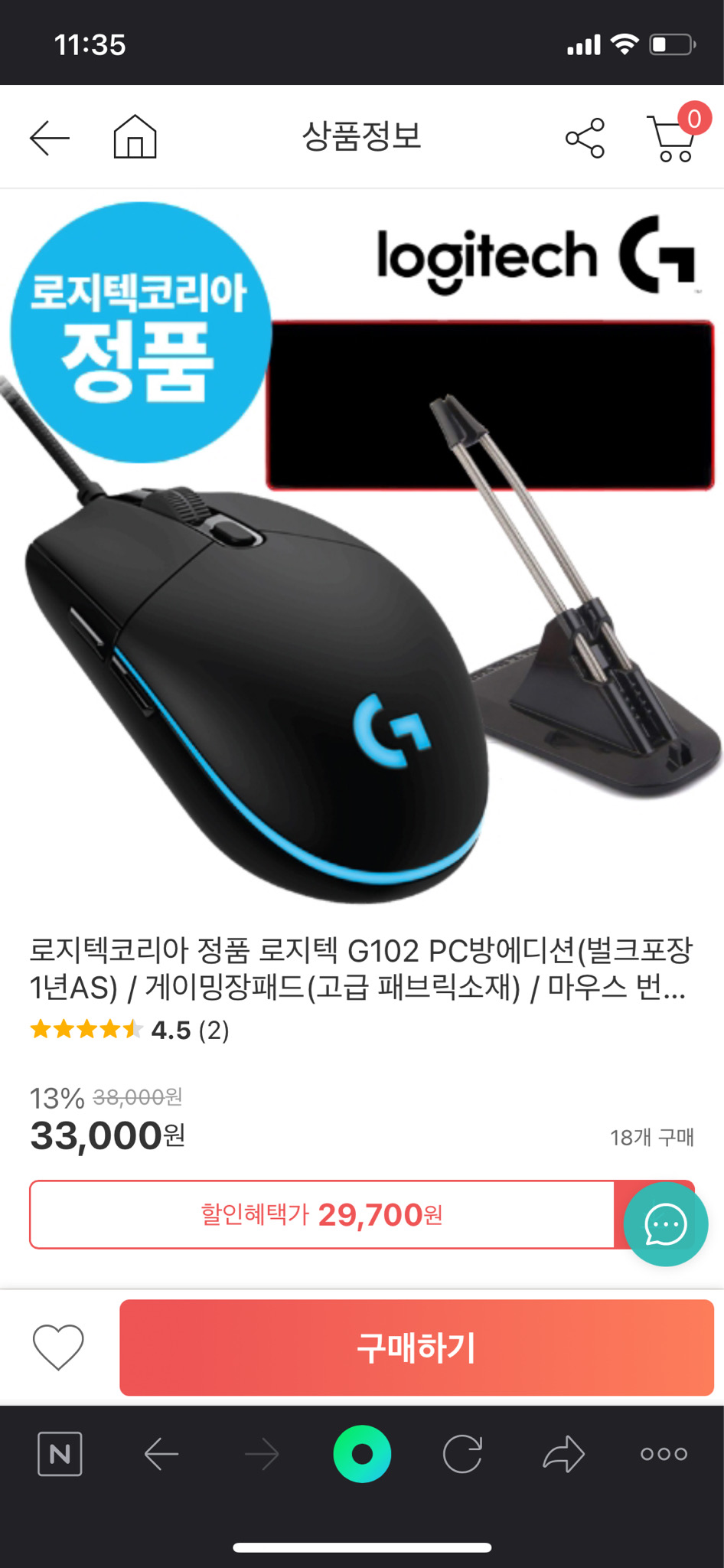This screenshot has height=1568, width=724.
Task: Open the three-dot more menu
Action: [664, 1454]
